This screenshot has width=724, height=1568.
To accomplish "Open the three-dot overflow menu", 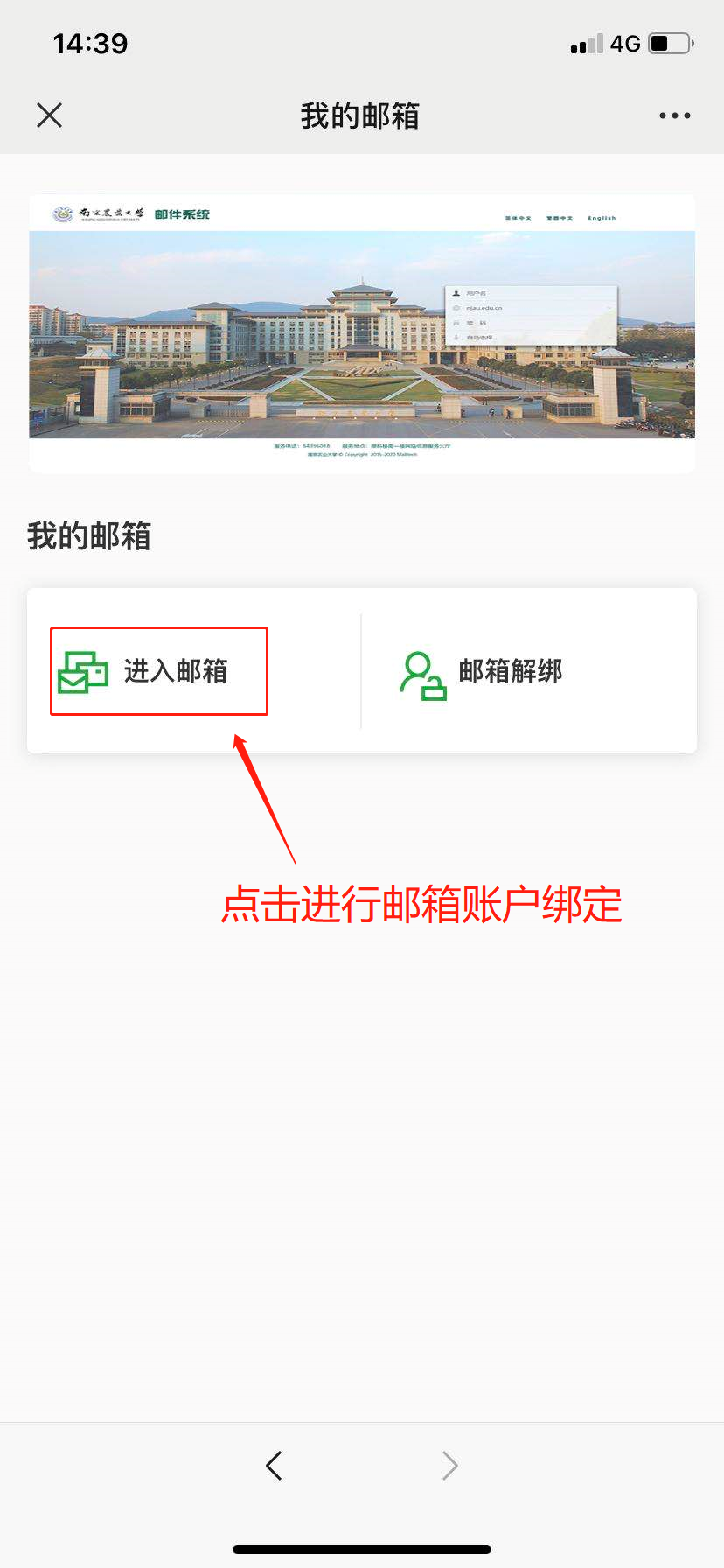I will [674, 115].
